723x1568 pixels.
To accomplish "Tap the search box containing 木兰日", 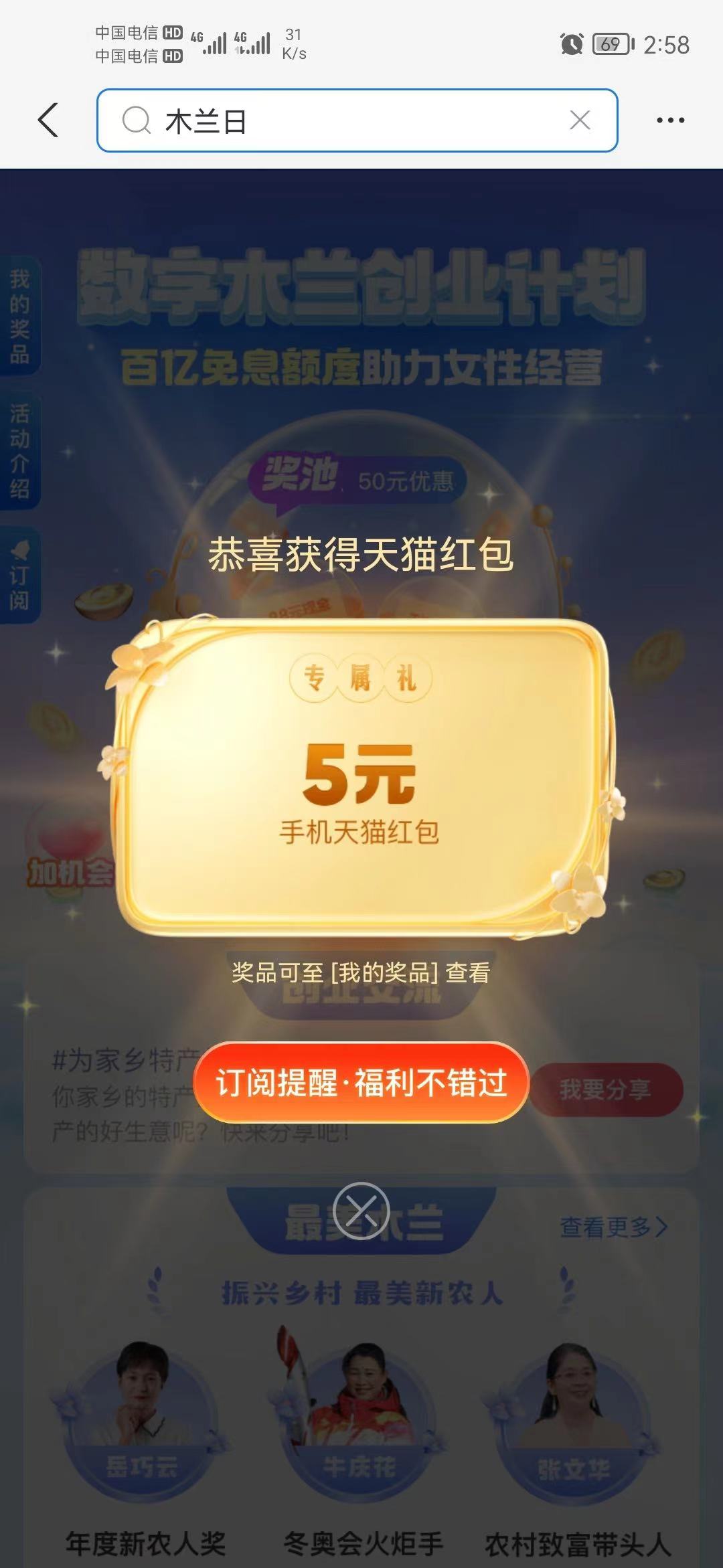I will click(x=348, y=121).
